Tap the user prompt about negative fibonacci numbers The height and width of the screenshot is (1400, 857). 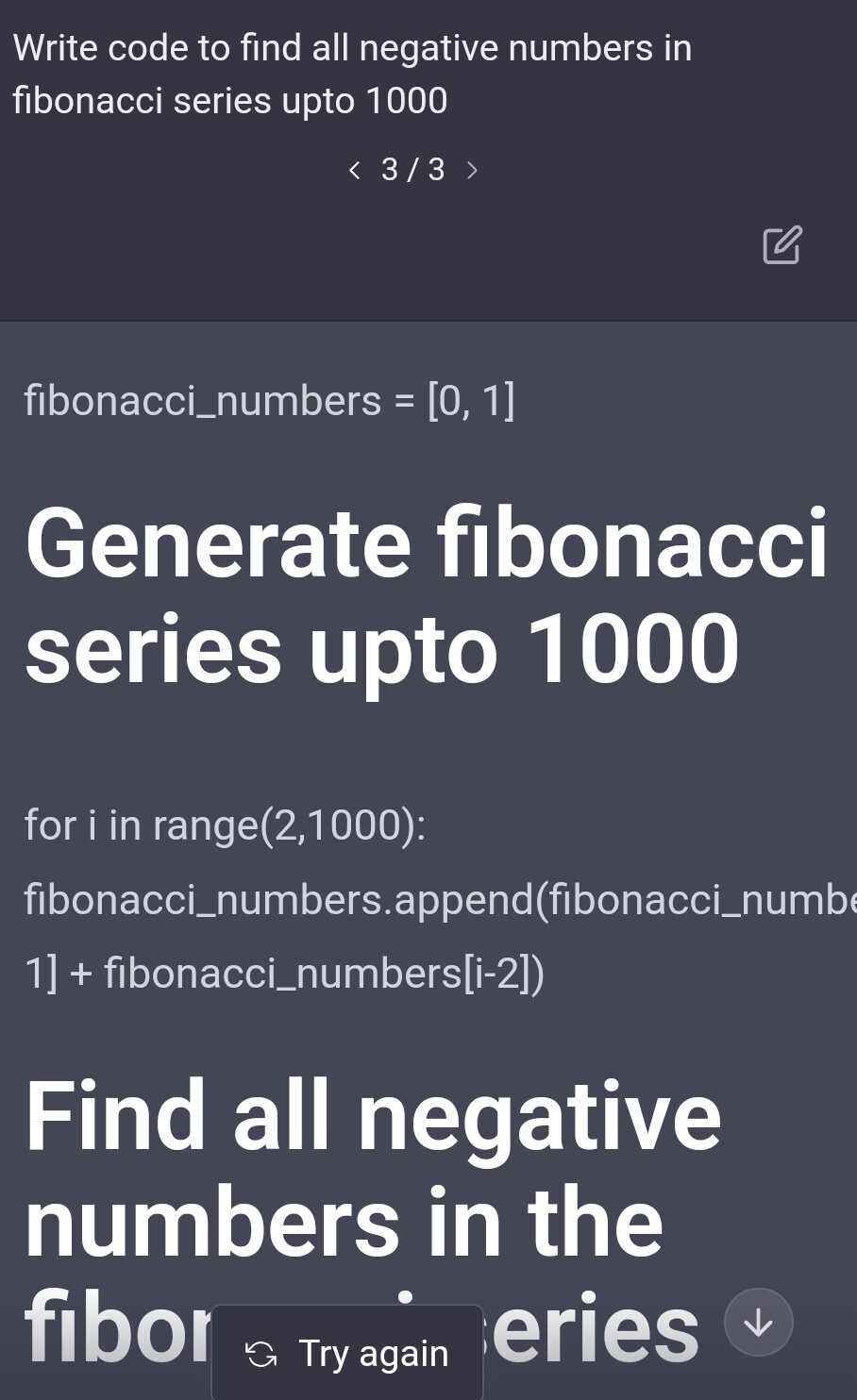point(352,73)
